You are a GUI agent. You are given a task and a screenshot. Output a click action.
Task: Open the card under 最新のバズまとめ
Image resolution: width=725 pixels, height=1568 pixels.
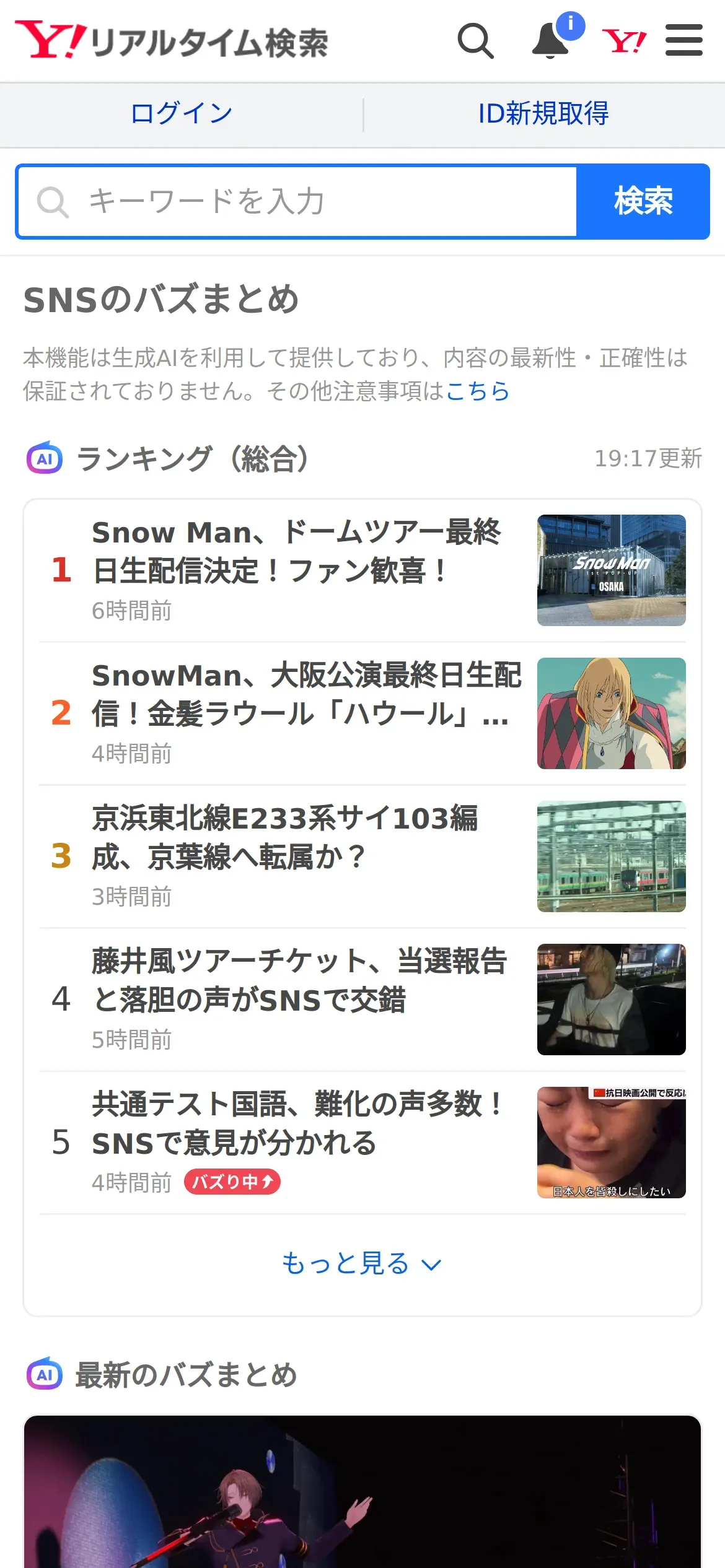pyautogui.click(x=362, y=1492)
